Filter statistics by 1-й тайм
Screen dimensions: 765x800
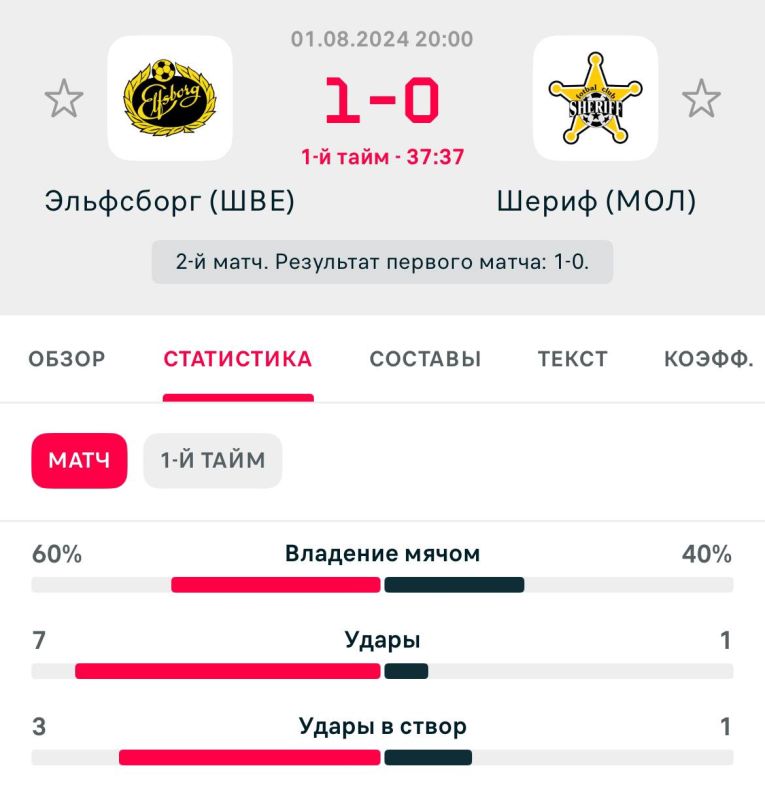point(213,461)
